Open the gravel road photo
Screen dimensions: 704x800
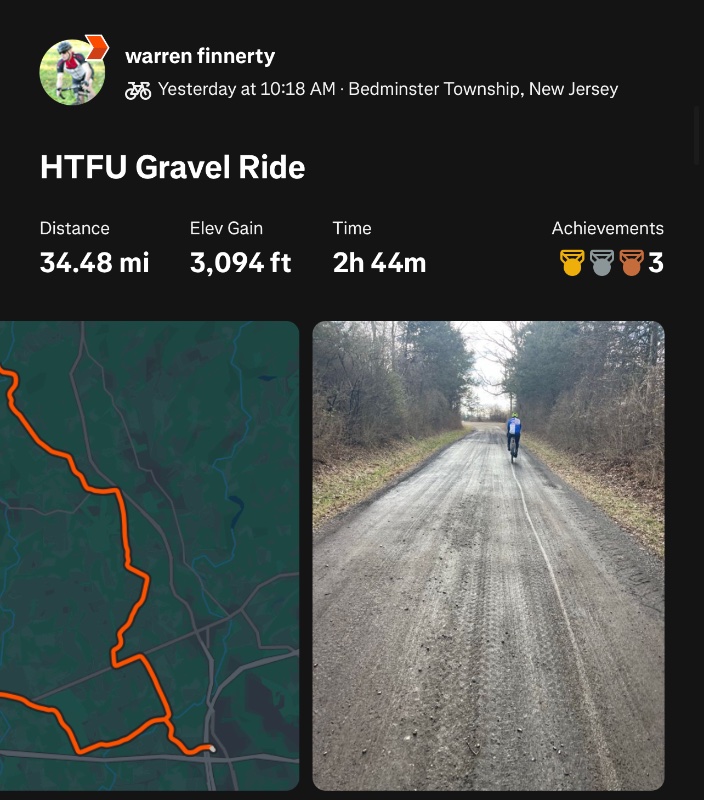(x=488, y=555)
